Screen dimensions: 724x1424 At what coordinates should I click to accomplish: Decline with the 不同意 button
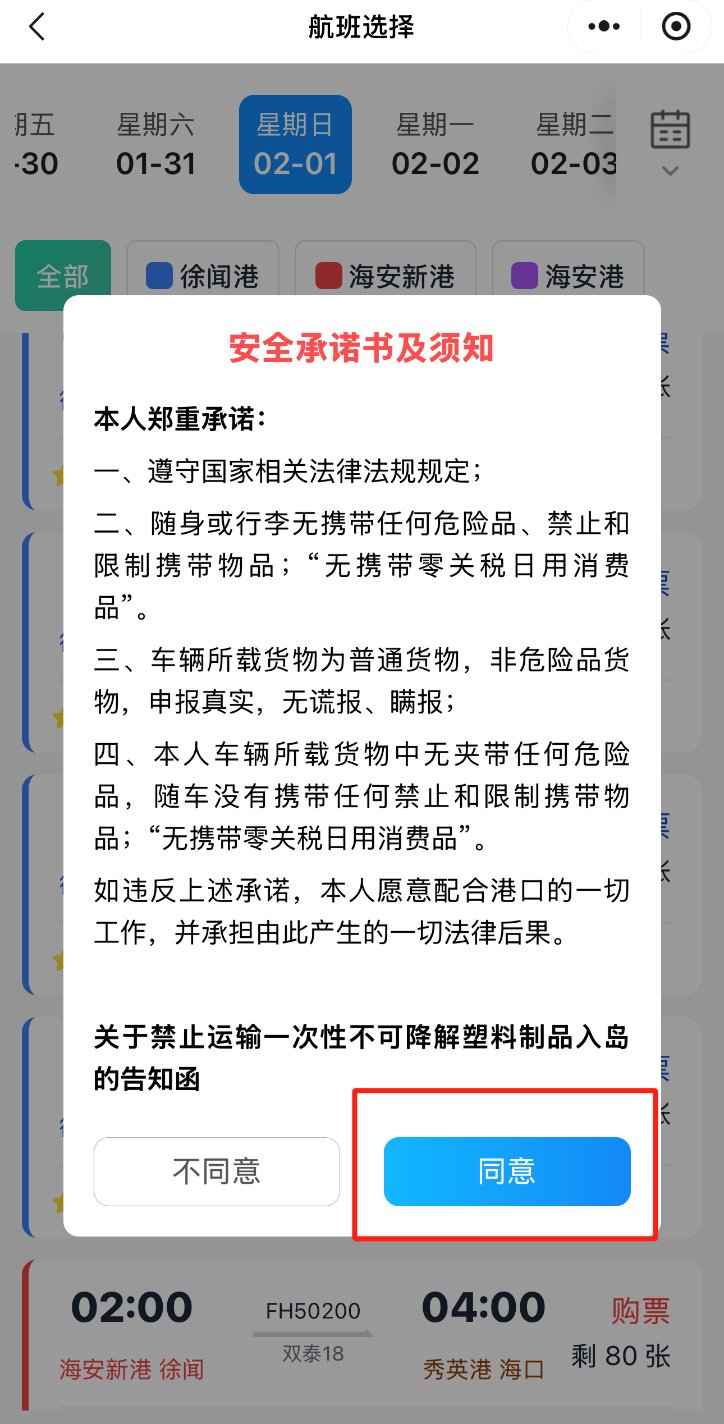tap(217, 1171)
